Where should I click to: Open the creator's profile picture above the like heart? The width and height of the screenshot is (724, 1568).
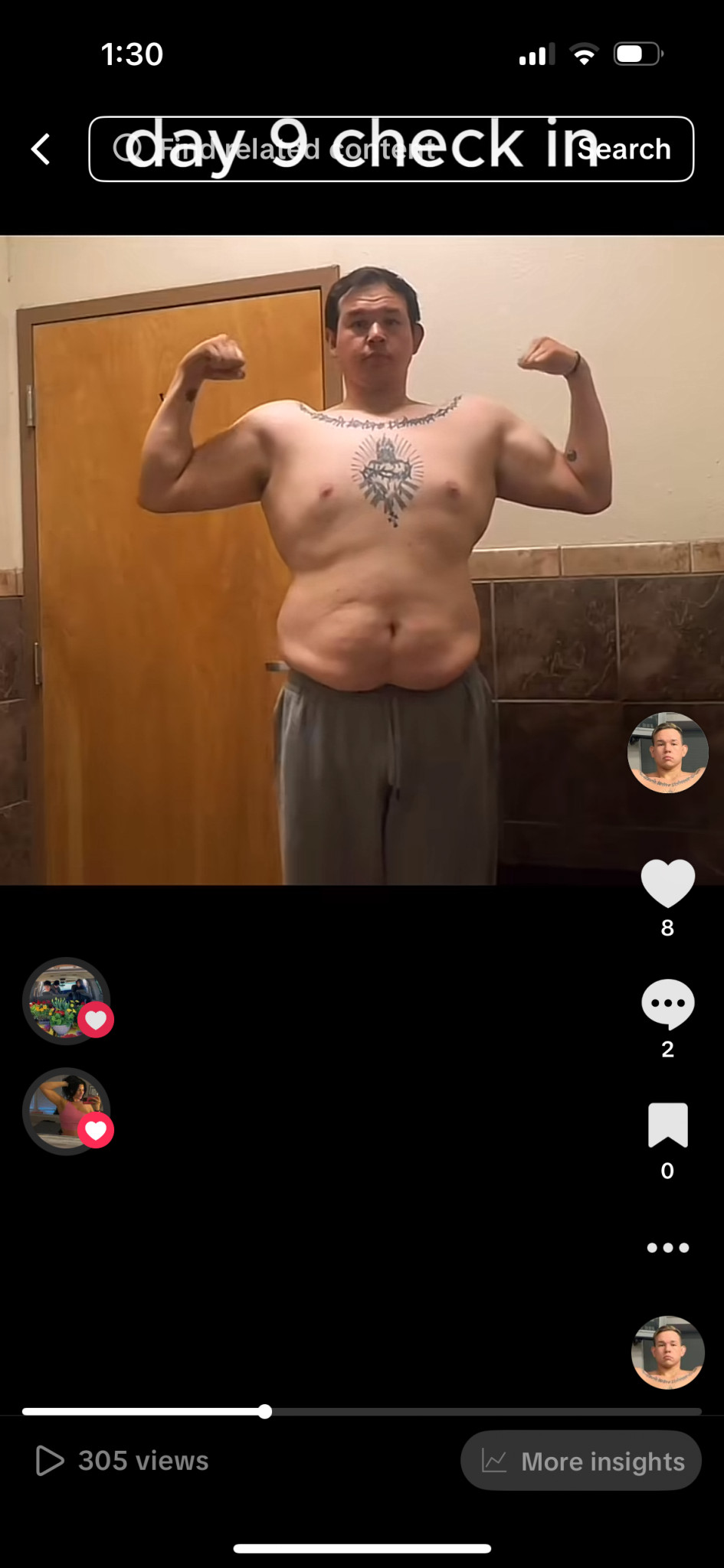coord(667,753)
